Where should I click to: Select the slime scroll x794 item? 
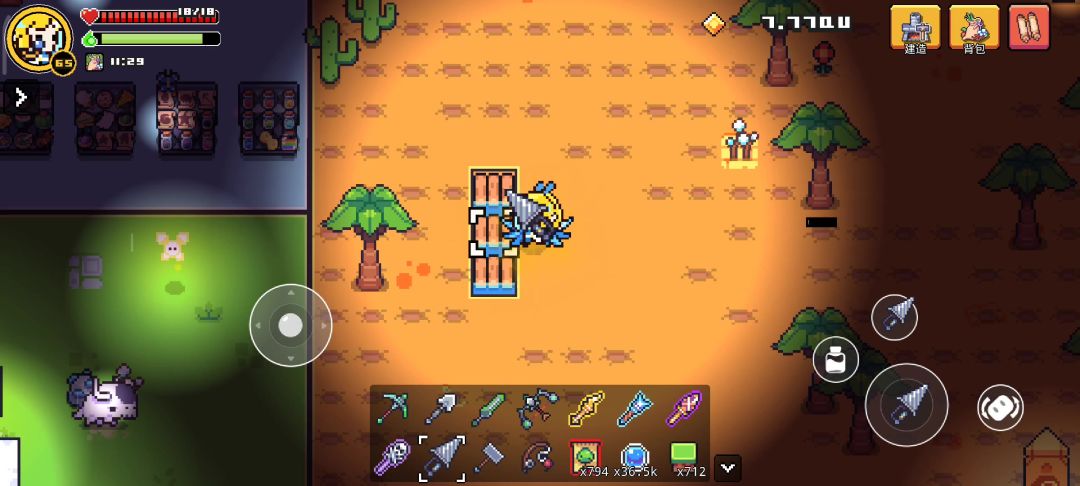586,458
